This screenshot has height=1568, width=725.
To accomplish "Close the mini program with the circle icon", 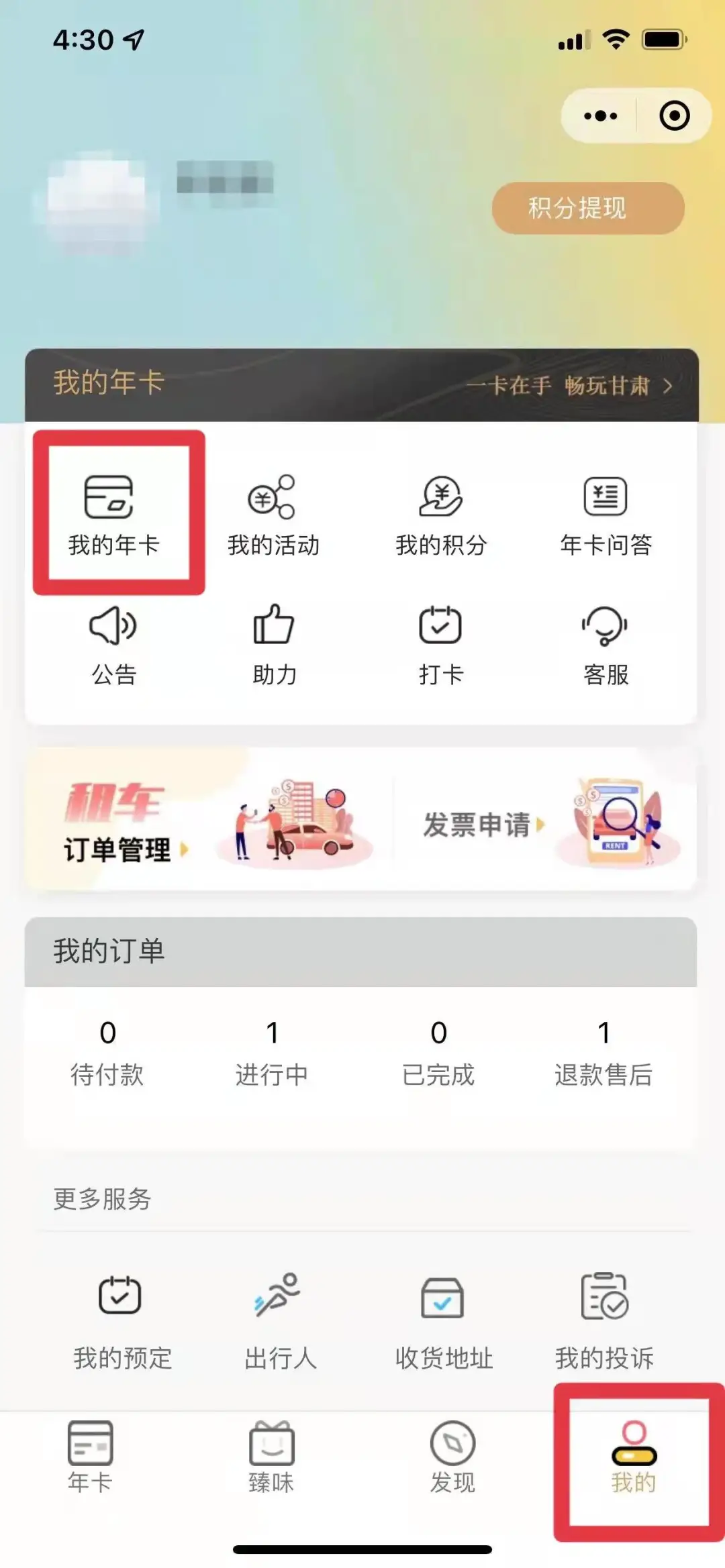I will (674, 116).
